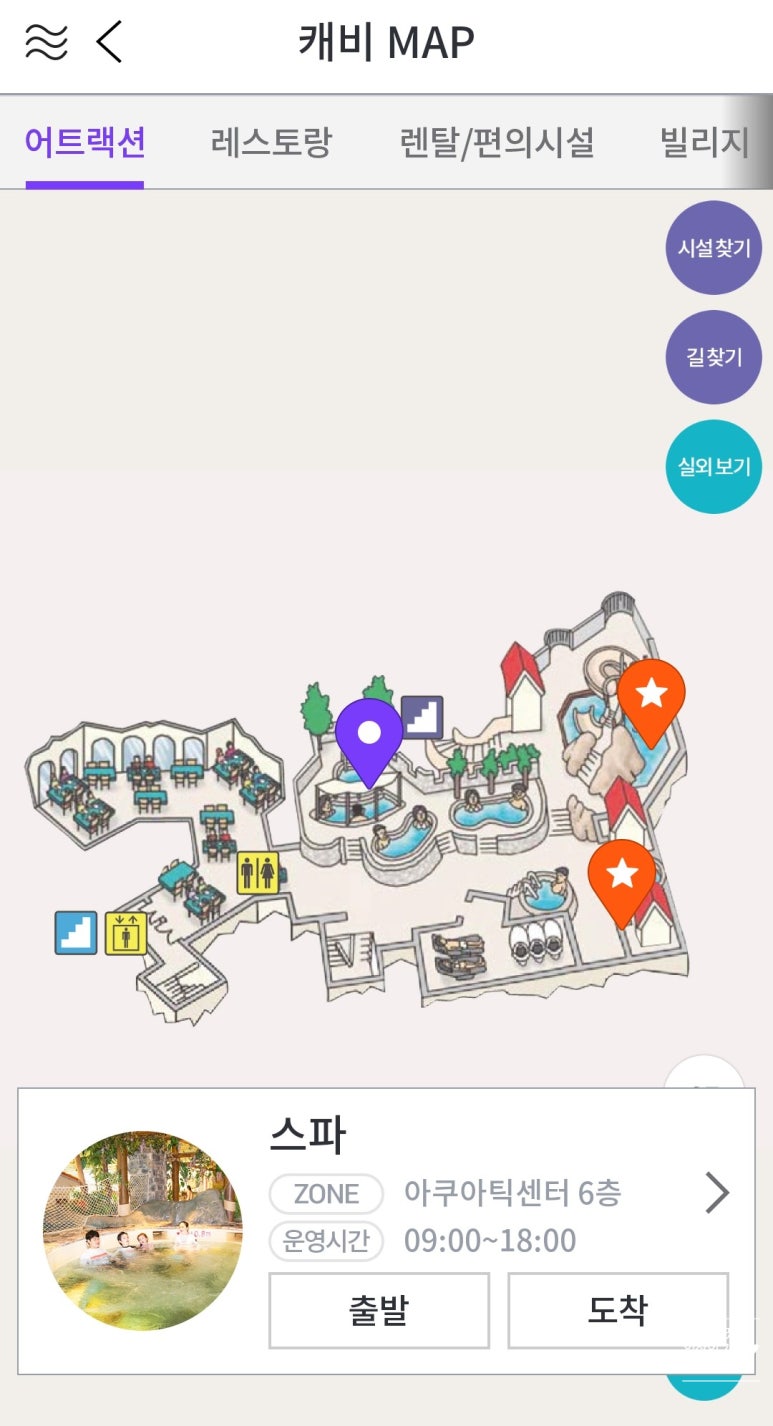
Task: Tap the restroom marker on map
Action: (258, 873)
